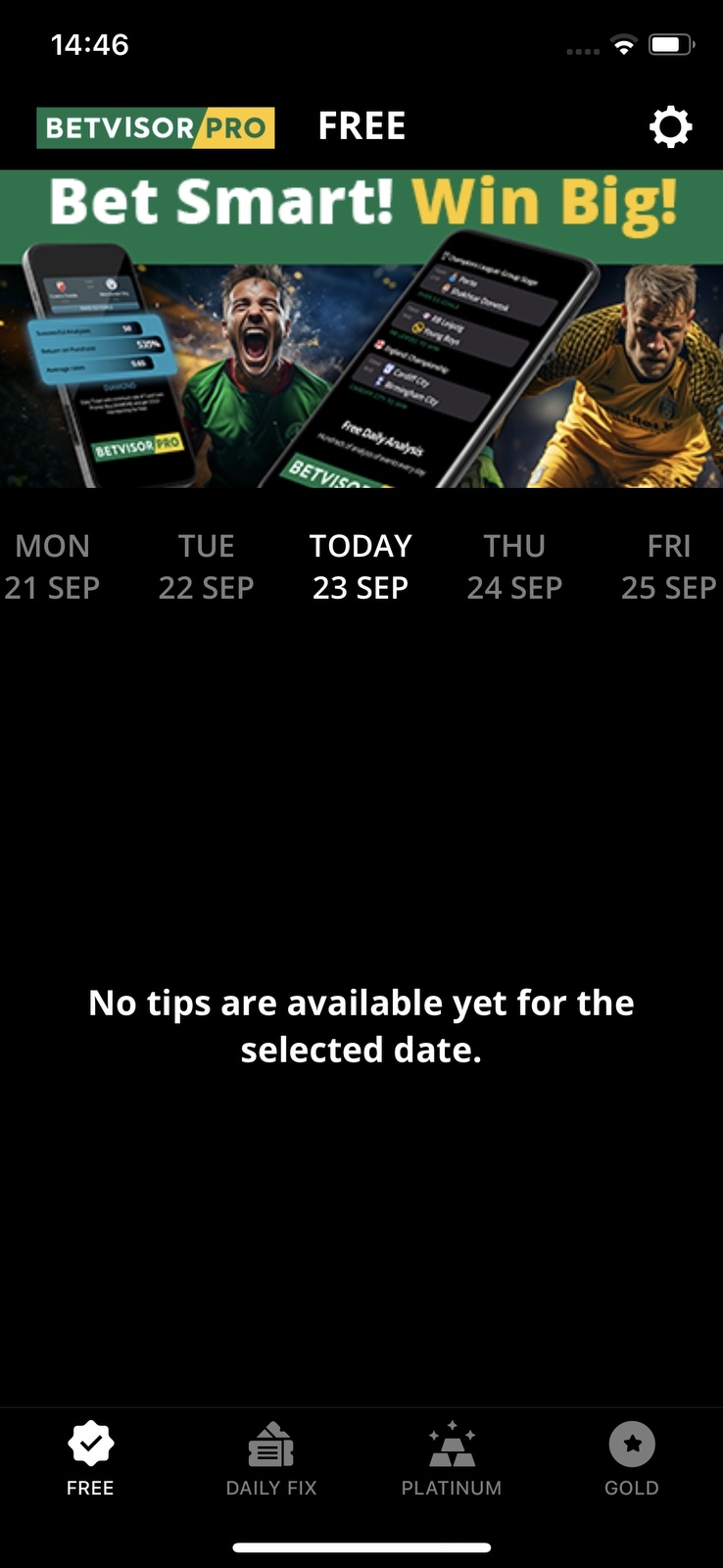Image resolution: width=723 pixels, height=1568 pixels.
Task: Open settings via the gear icon
Action: (x=671, y=127)
